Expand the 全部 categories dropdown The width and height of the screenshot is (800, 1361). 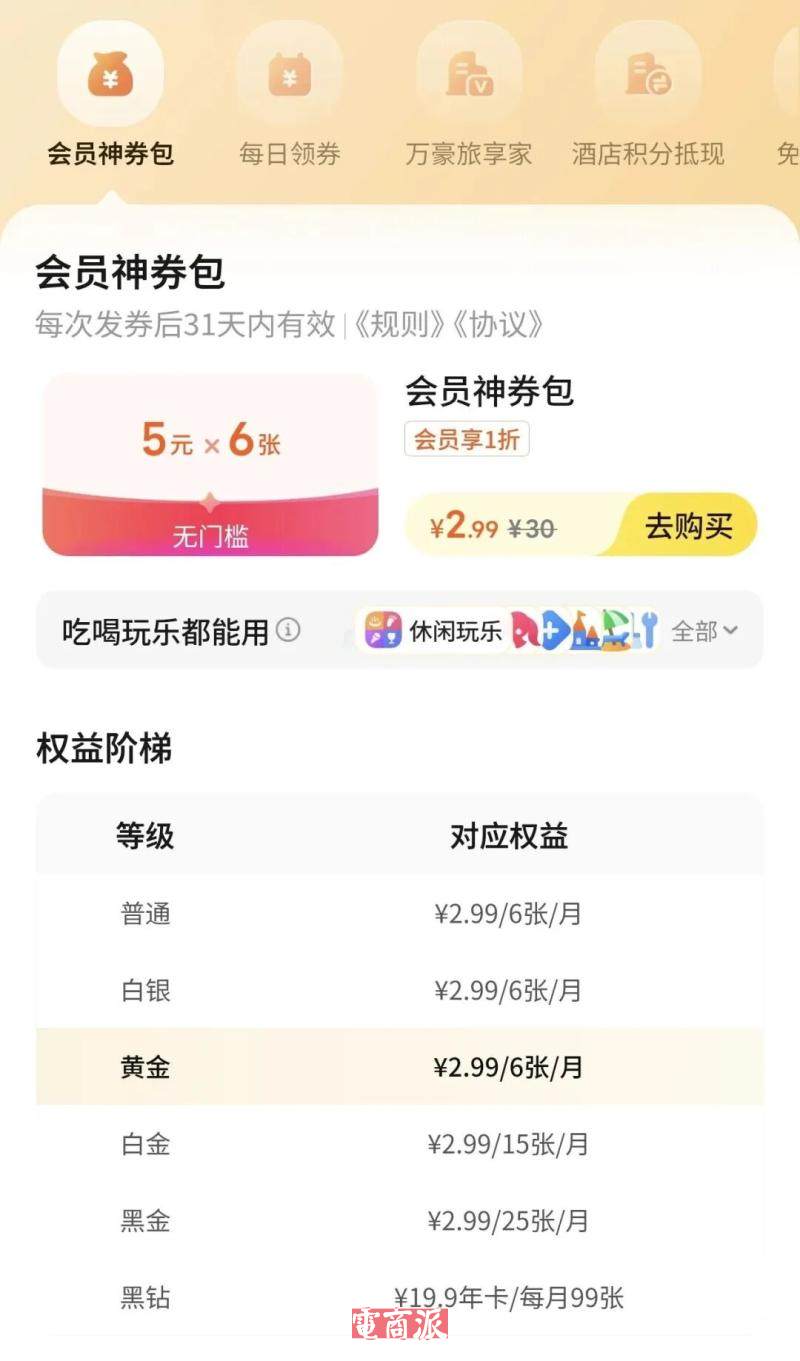[x=704, y=631]
